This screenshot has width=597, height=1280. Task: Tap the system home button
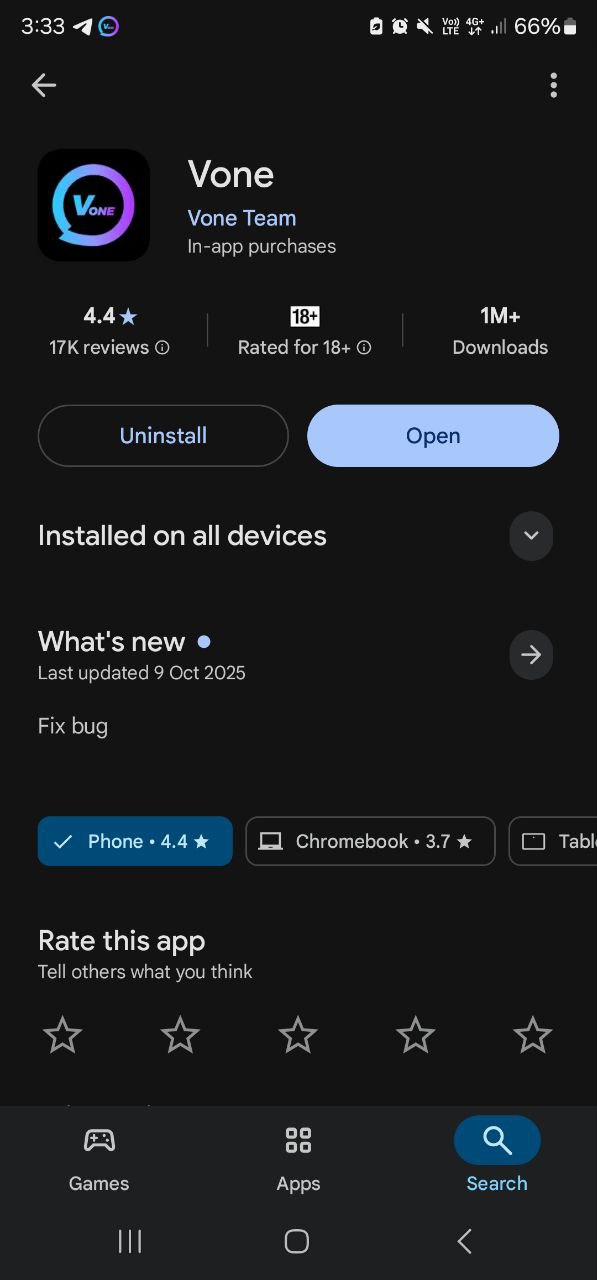coord(297,1241)
